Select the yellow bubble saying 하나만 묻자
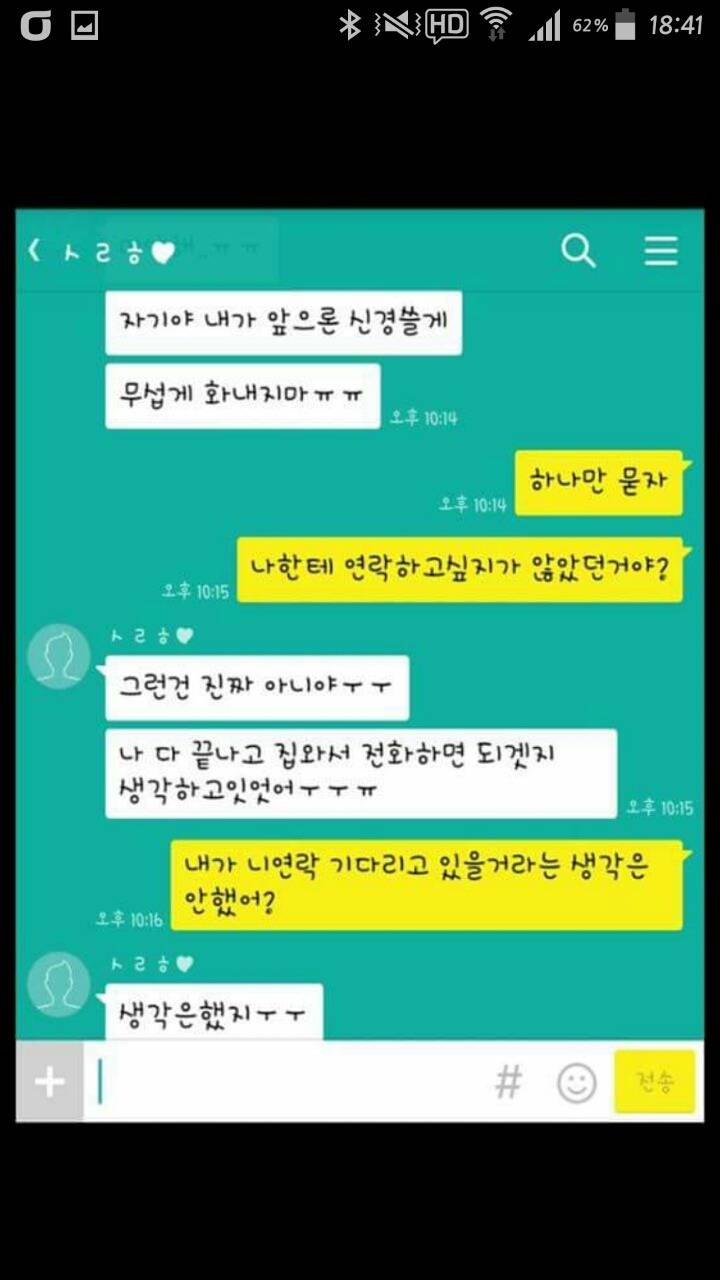Viewport: 720px width, 1280px height. pyautogui.click(x=599, y=483)
